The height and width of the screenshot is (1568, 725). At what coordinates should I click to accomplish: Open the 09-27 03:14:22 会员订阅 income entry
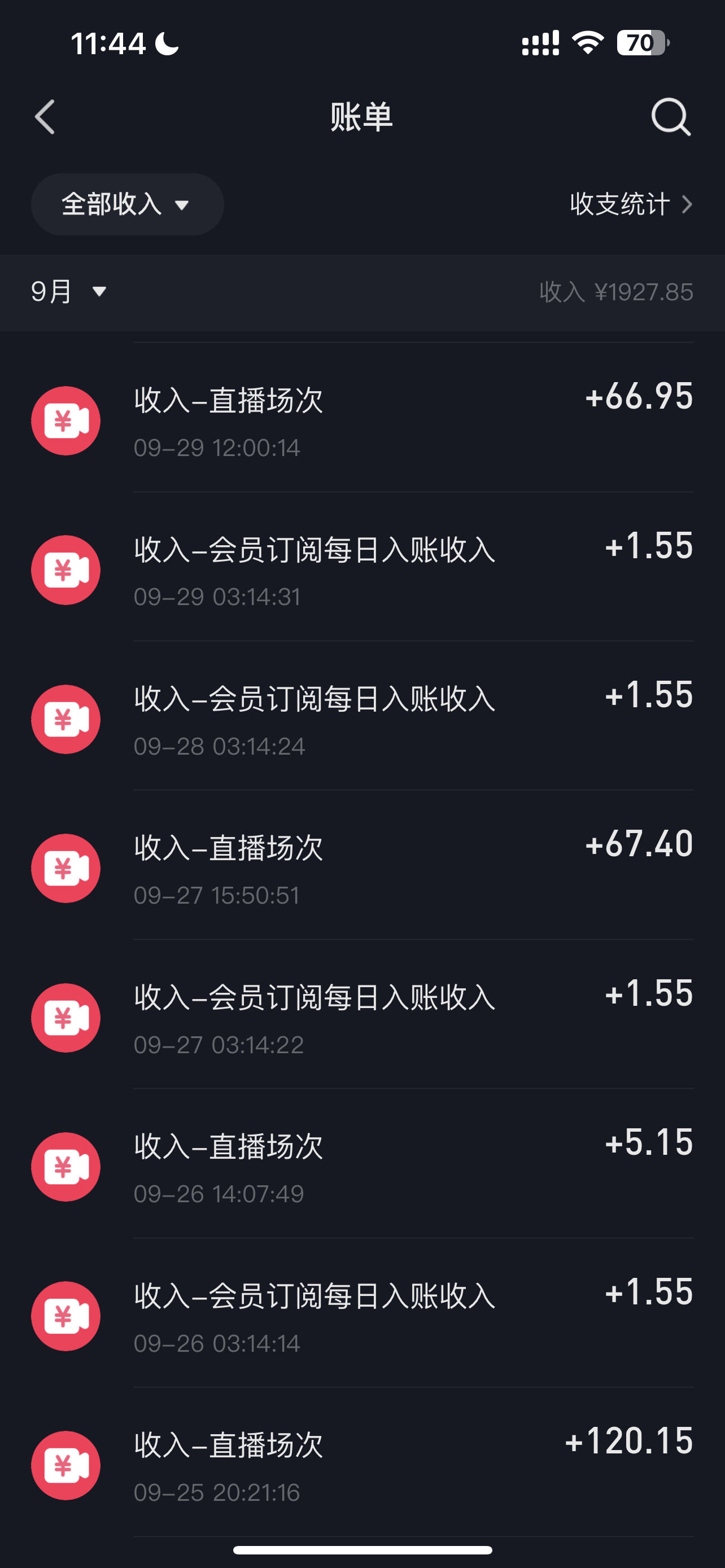pos(362,1017)
